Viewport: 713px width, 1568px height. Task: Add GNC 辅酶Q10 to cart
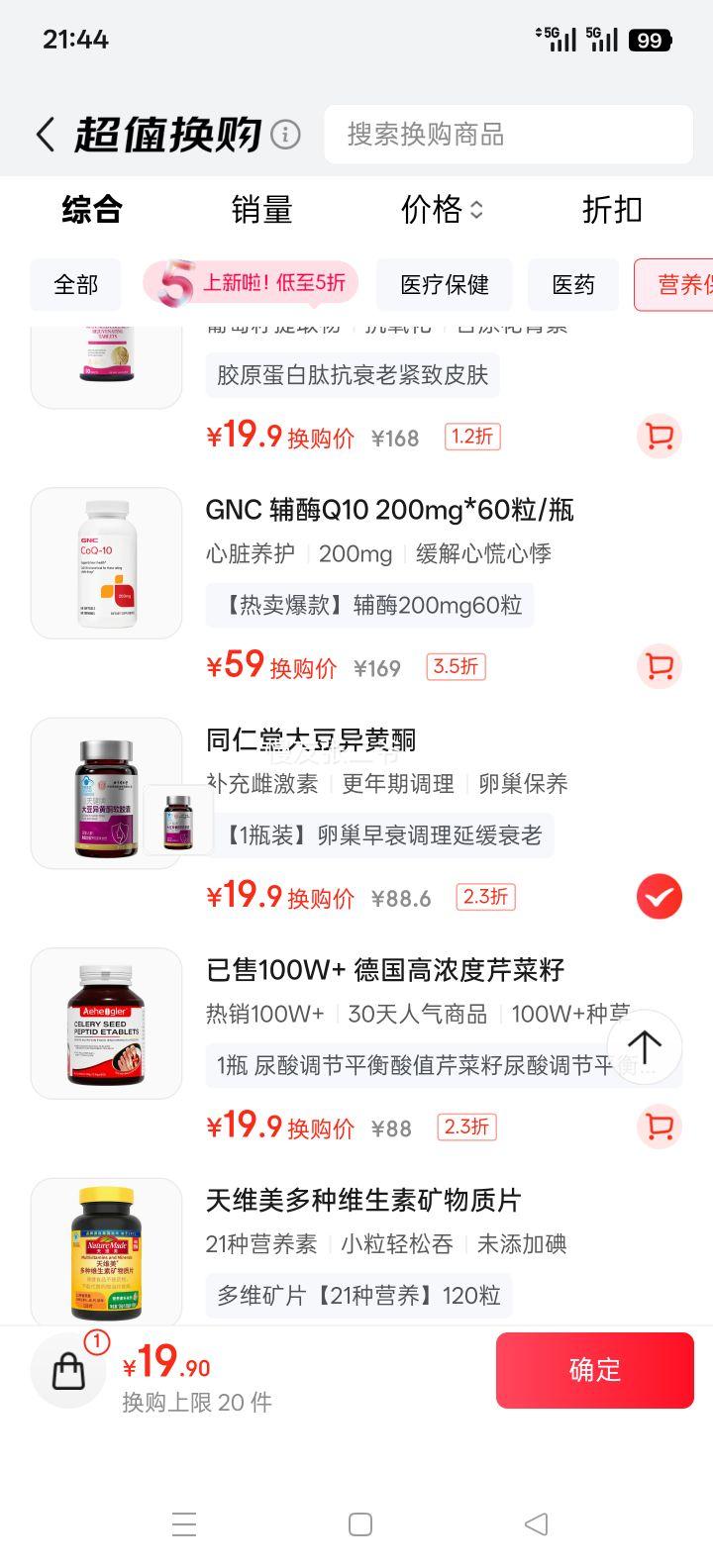[659, 666]
